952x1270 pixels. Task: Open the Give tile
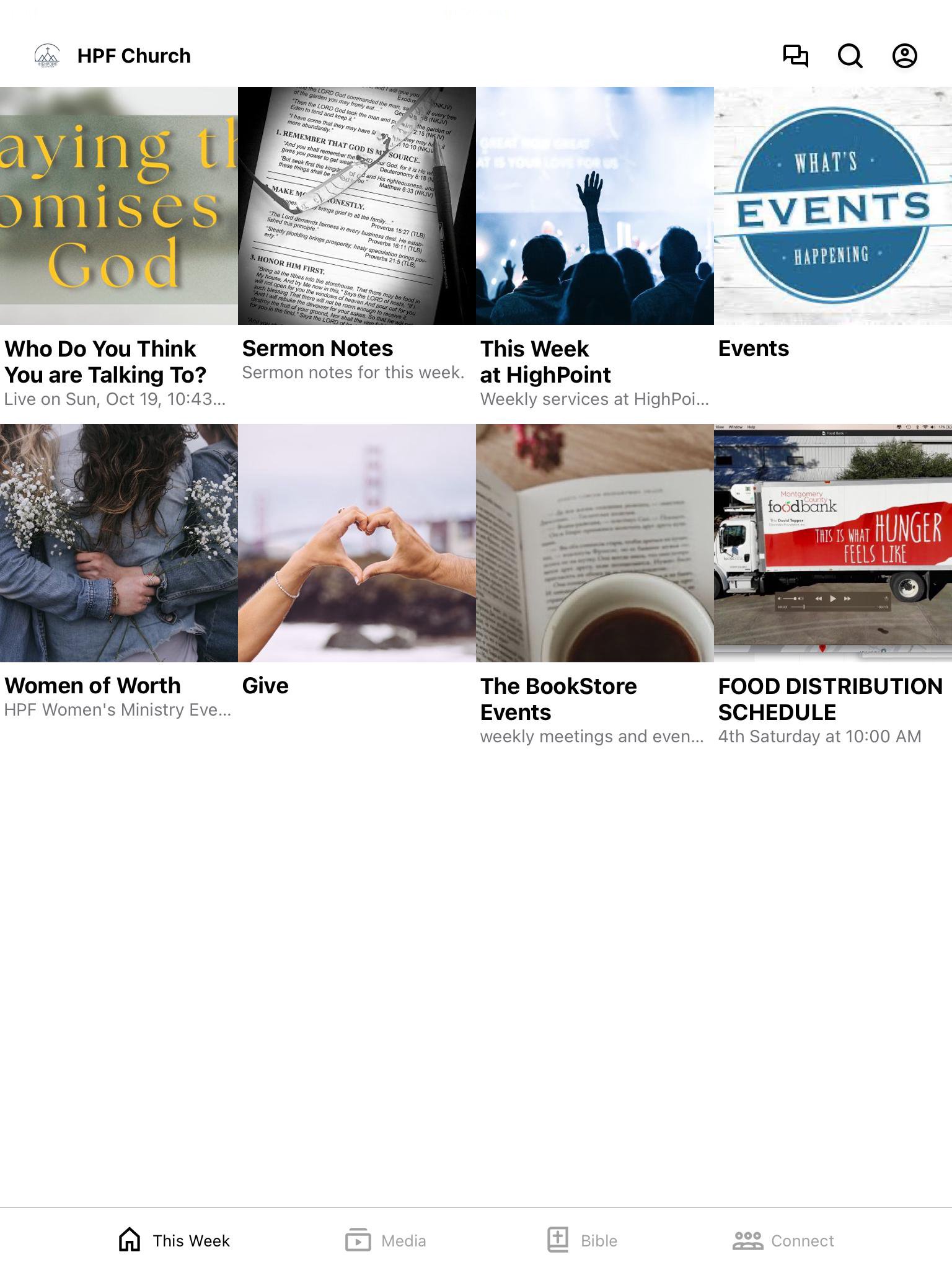click(356, 543)
